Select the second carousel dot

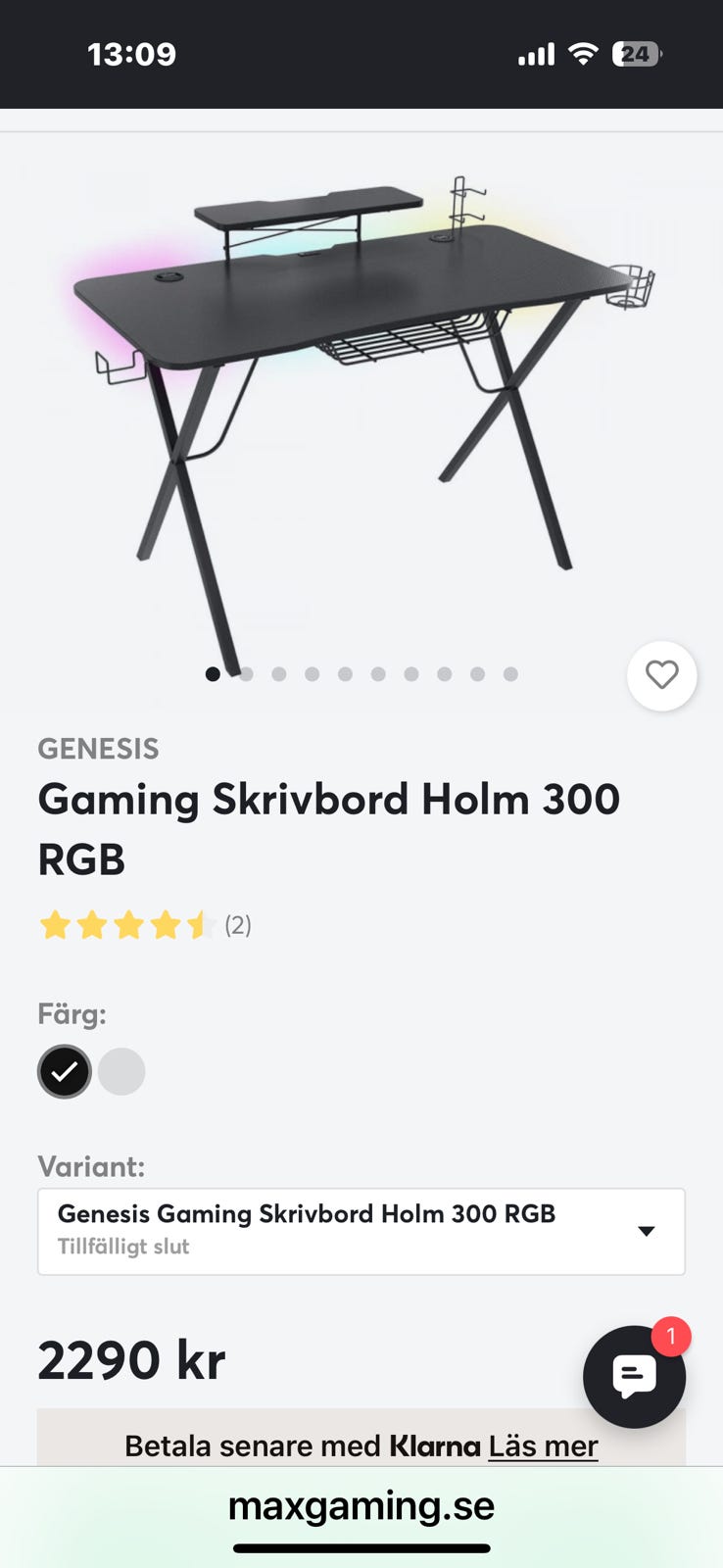coord(246,674)
